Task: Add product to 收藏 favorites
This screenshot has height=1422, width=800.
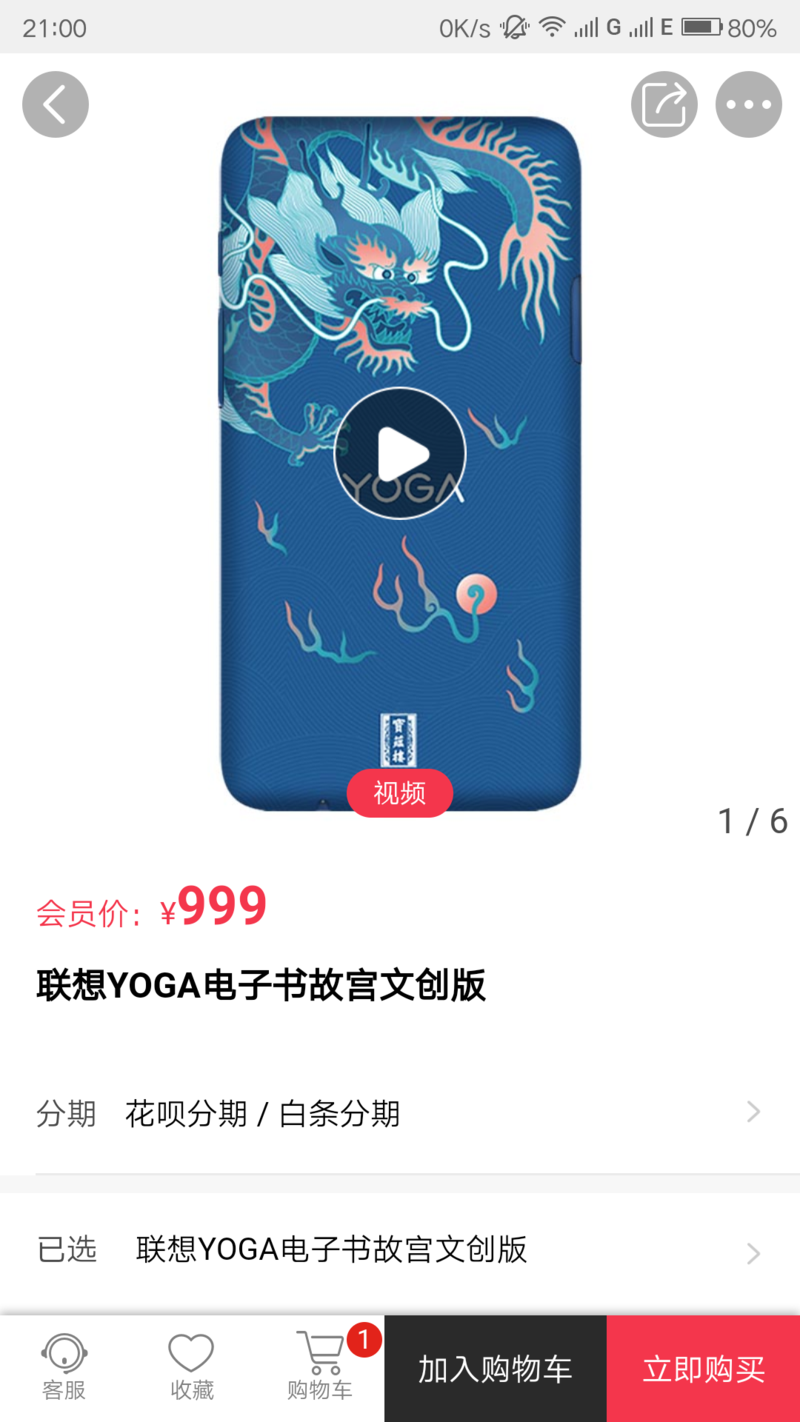Action: tap(191, 1368)
